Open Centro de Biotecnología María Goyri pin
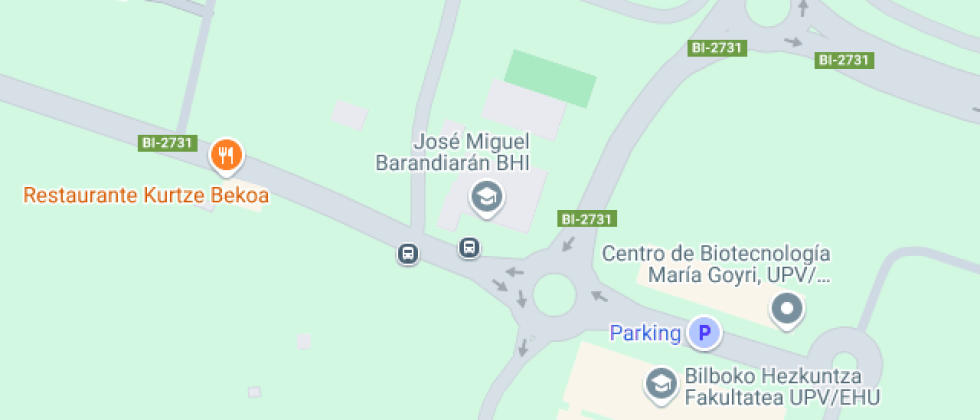This screenshot has width=980, height=420. [787, 309]
